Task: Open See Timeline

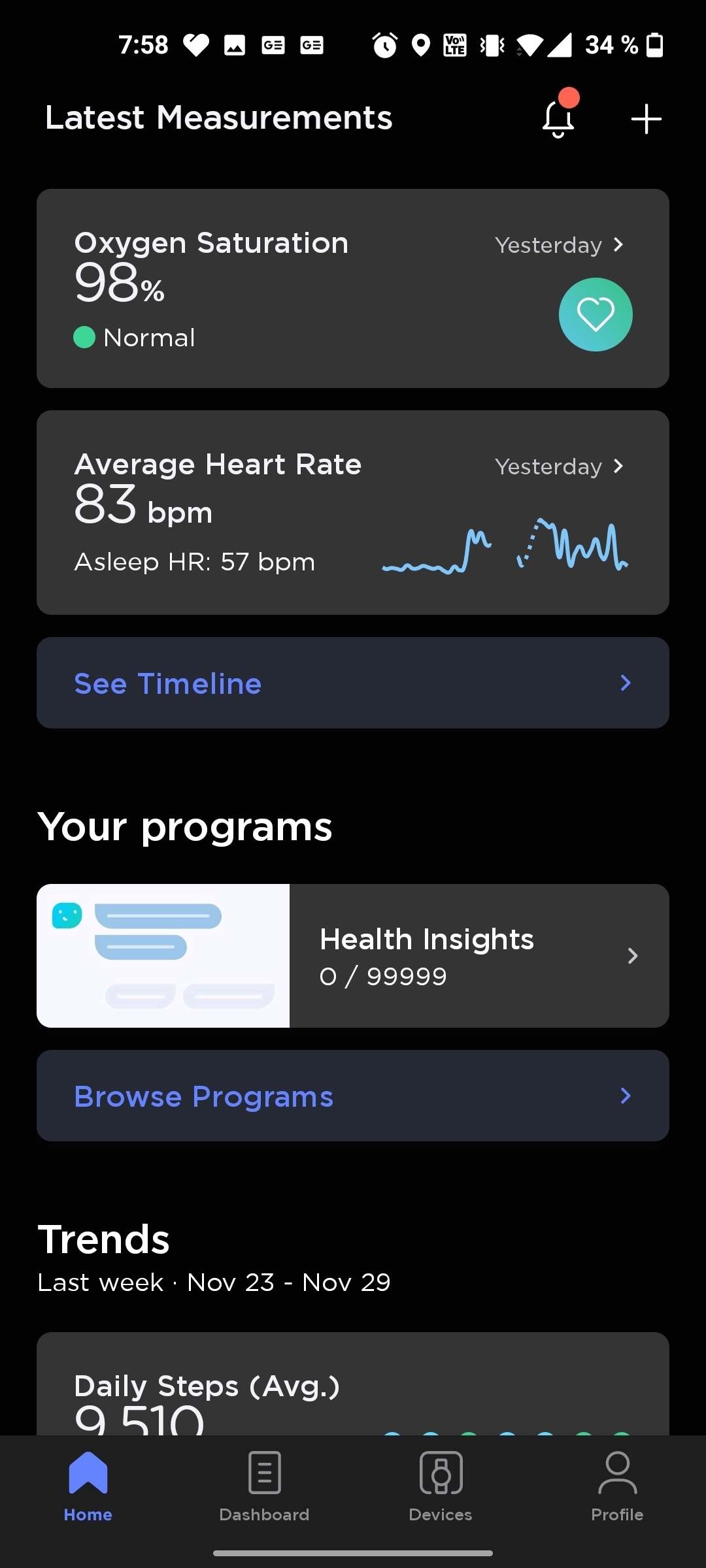Action: click(353, 683)
